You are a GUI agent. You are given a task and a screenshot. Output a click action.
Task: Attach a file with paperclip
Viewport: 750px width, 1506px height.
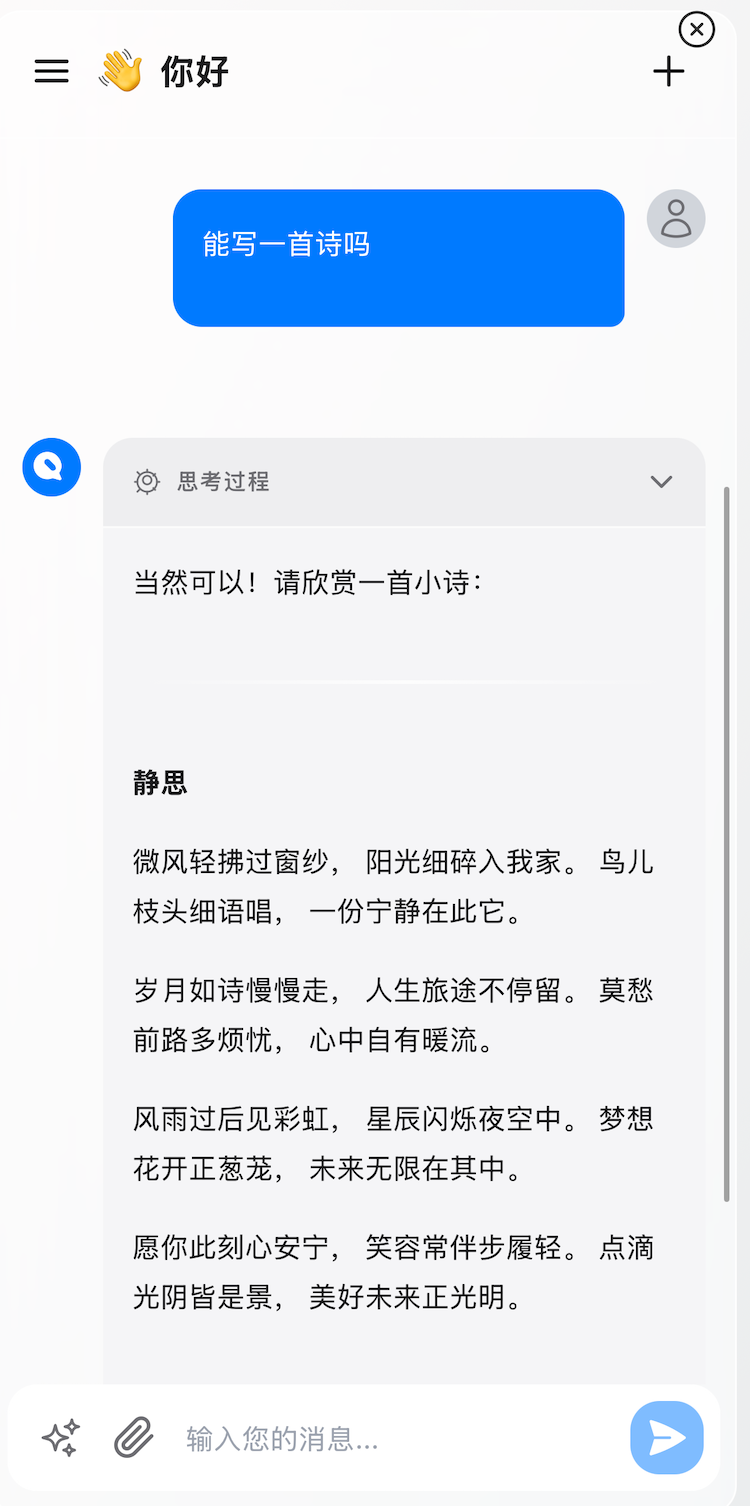(x=133, y=1438)
